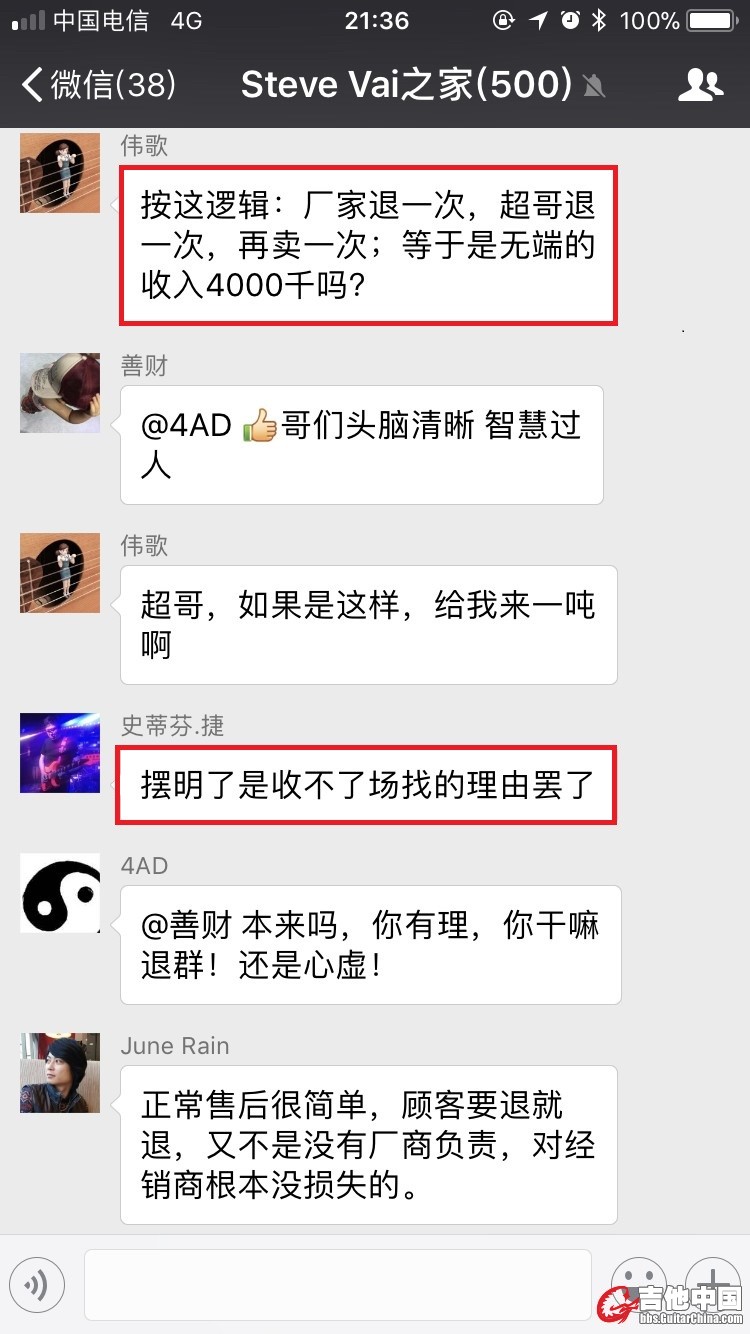
Task: View 史蒂芬.捷's profile avatar
Action: point(60,752)
